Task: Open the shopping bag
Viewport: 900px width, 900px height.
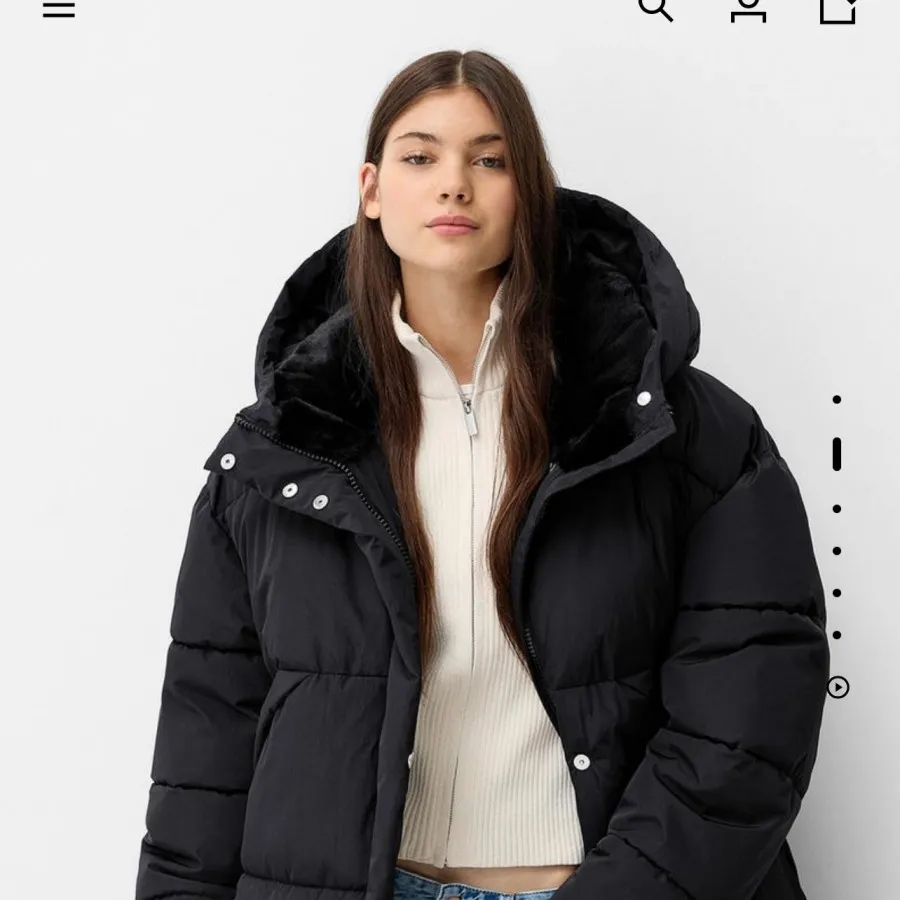Action: coord(837,8)
